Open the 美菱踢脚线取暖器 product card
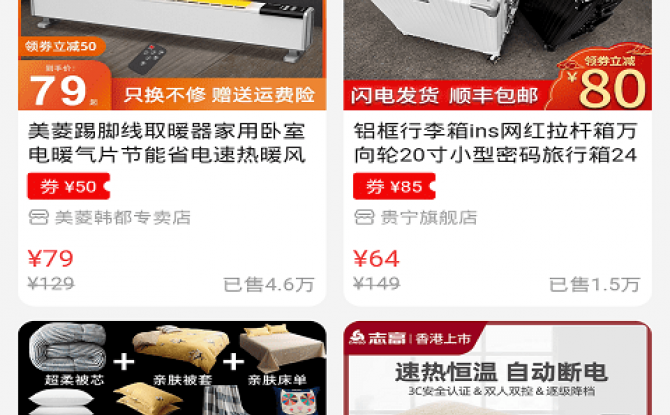This screenshot has width=670, height=415. coord(166,142)
